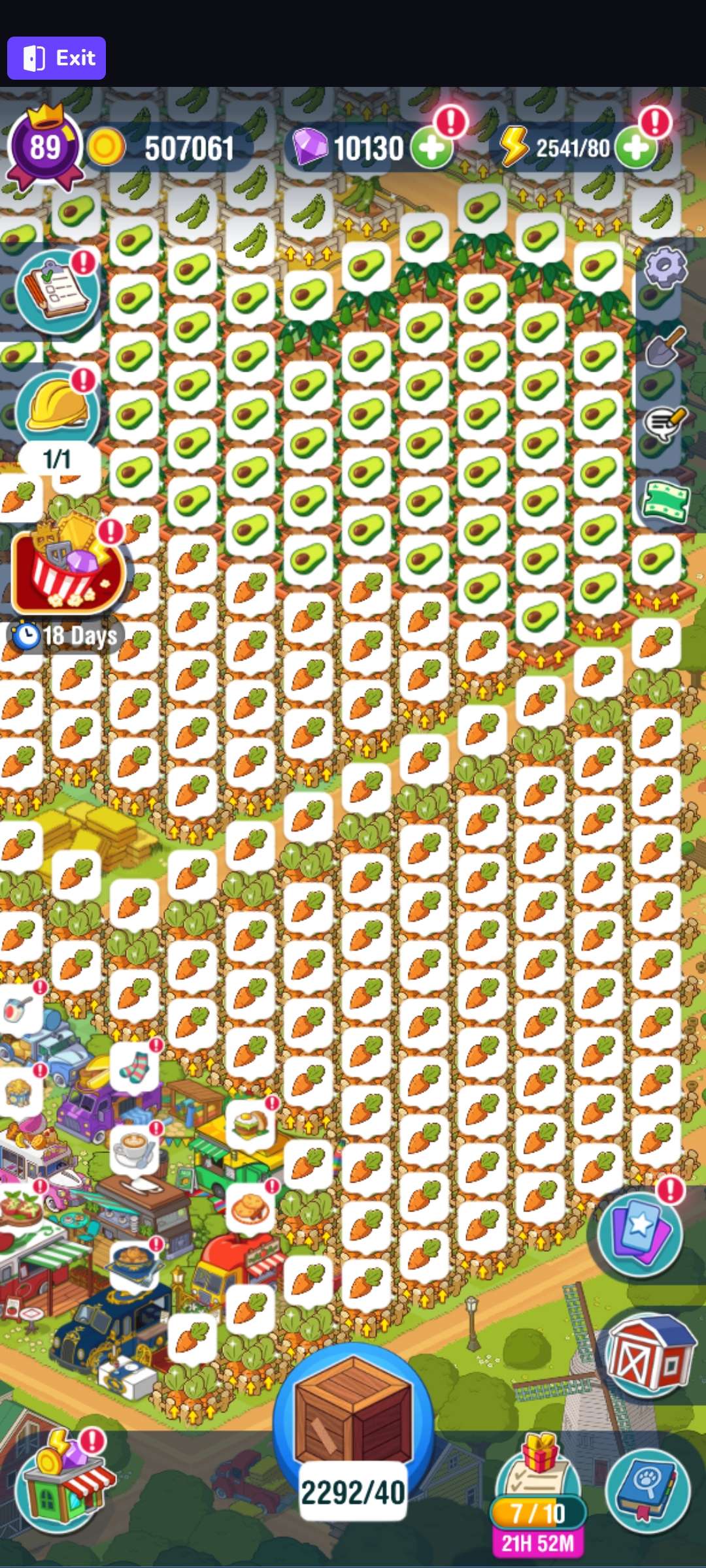The image size is (706, 1568).
Task: Open the level 89 badge
Action: 44,147
